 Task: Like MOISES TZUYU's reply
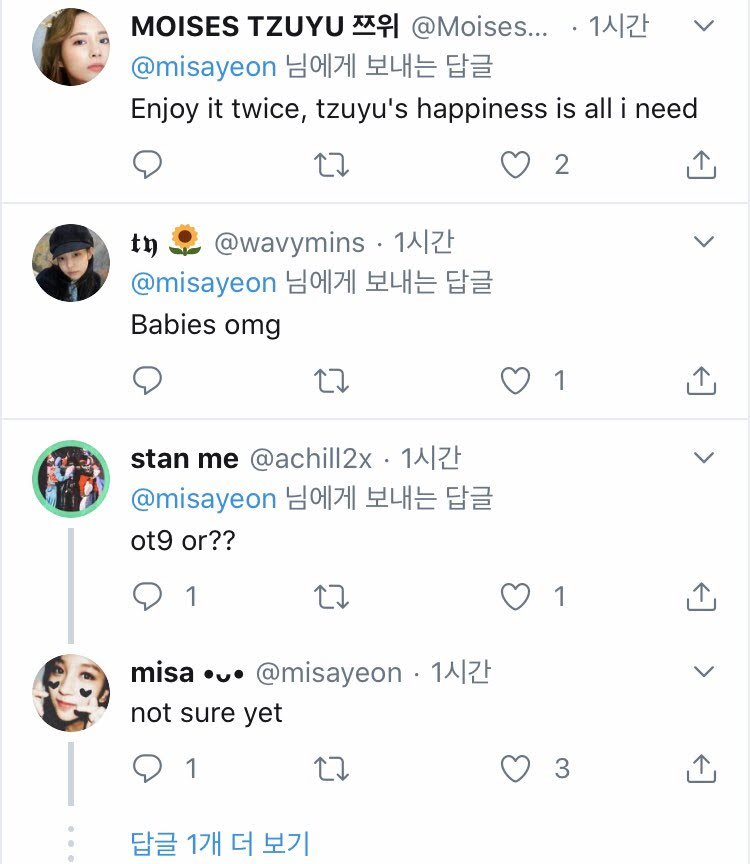click(x=515, y=165)
